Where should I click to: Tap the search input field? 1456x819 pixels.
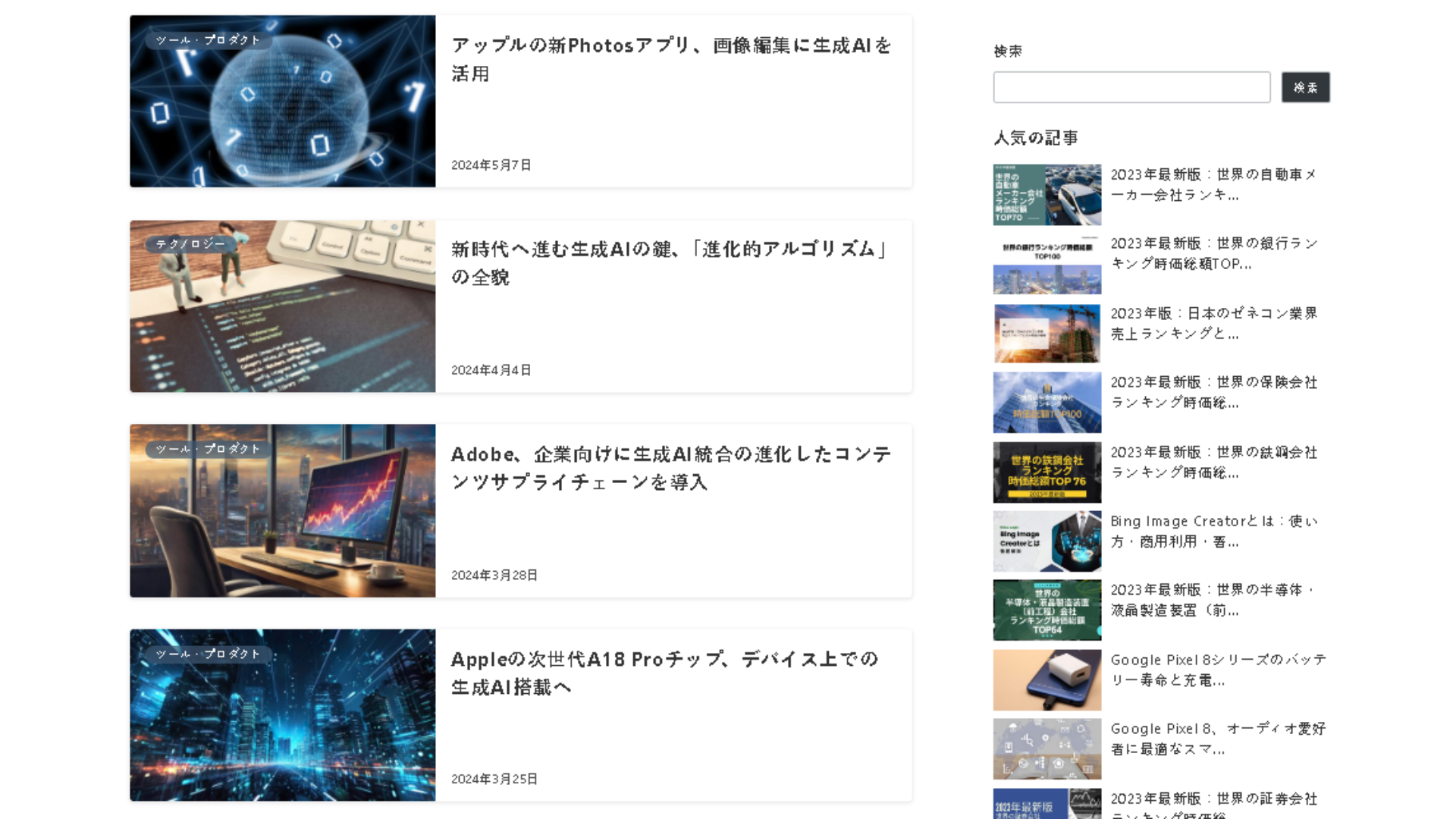pos(1131,87)
